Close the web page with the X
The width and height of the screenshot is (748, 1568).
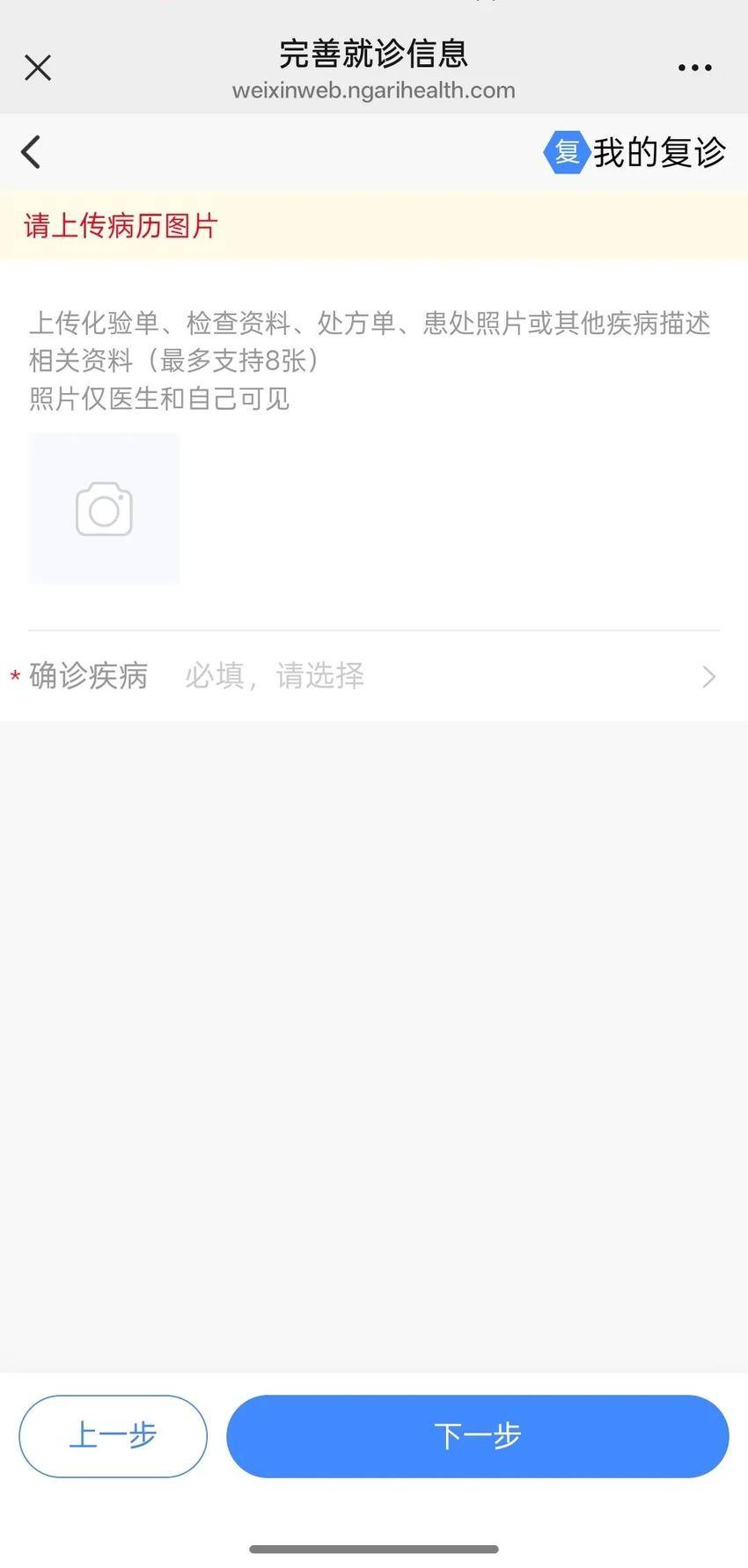point(38,68)
